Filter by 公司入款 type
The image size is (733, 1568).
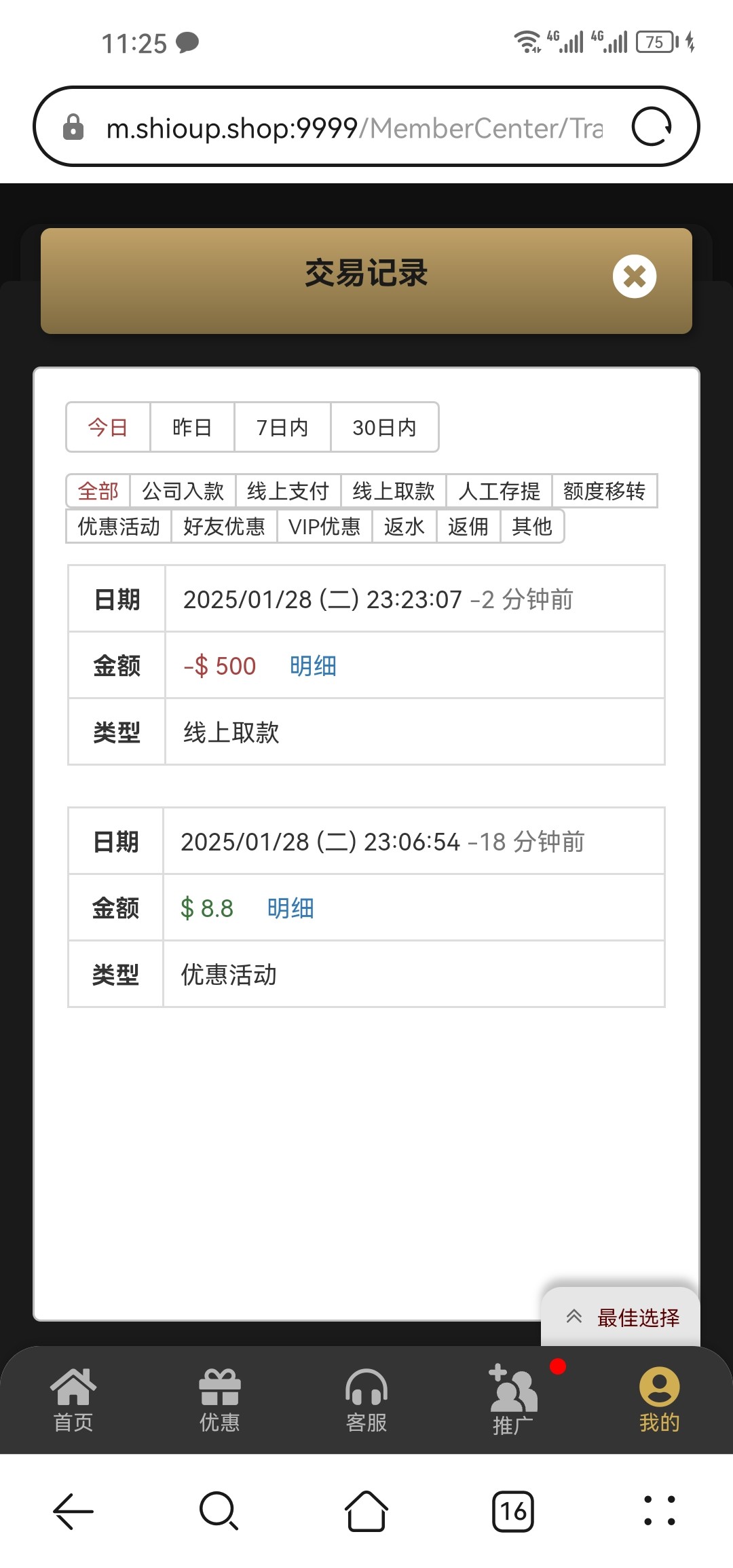183,491
